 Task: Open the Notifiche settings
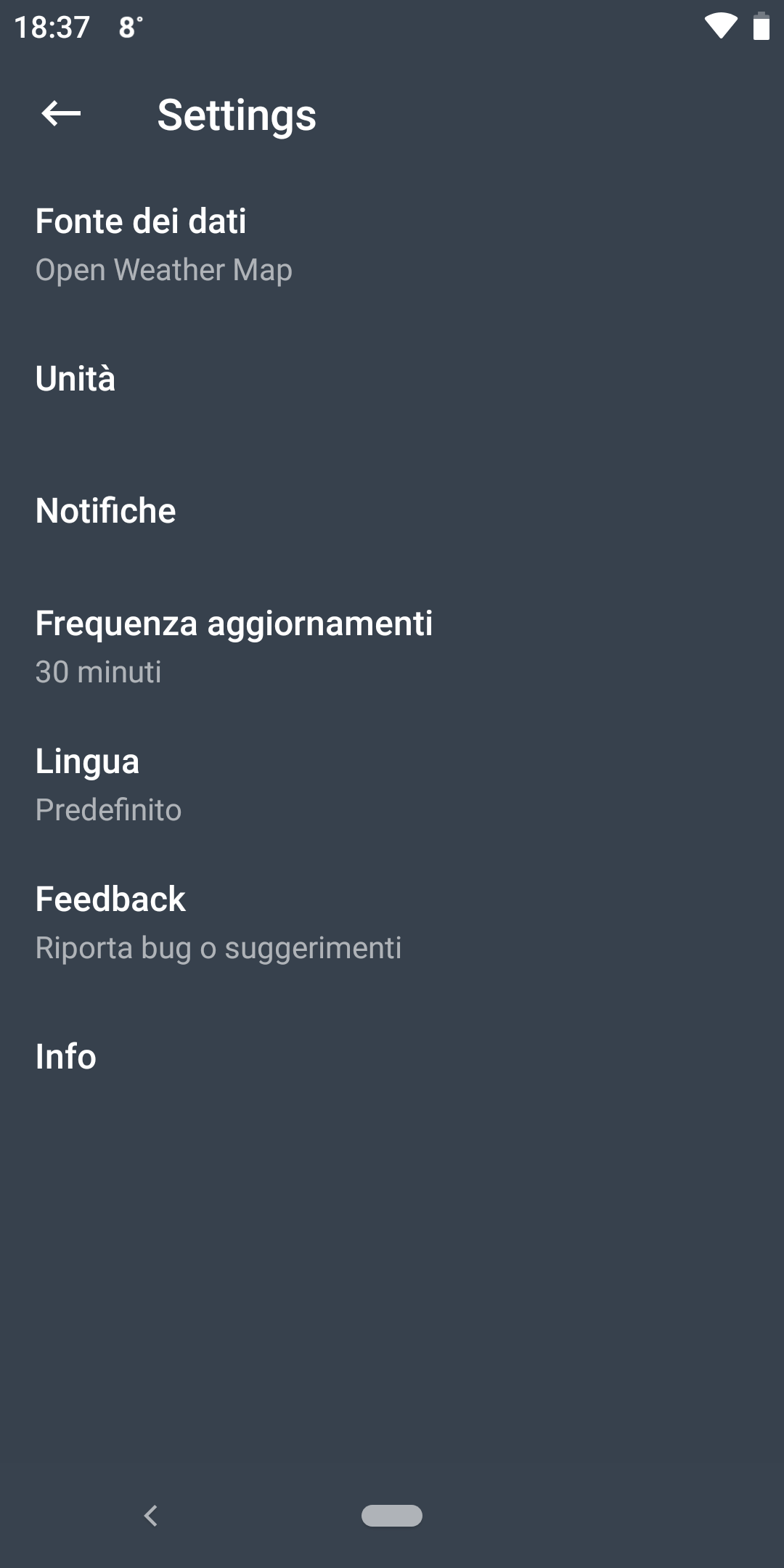pos(392,511)
